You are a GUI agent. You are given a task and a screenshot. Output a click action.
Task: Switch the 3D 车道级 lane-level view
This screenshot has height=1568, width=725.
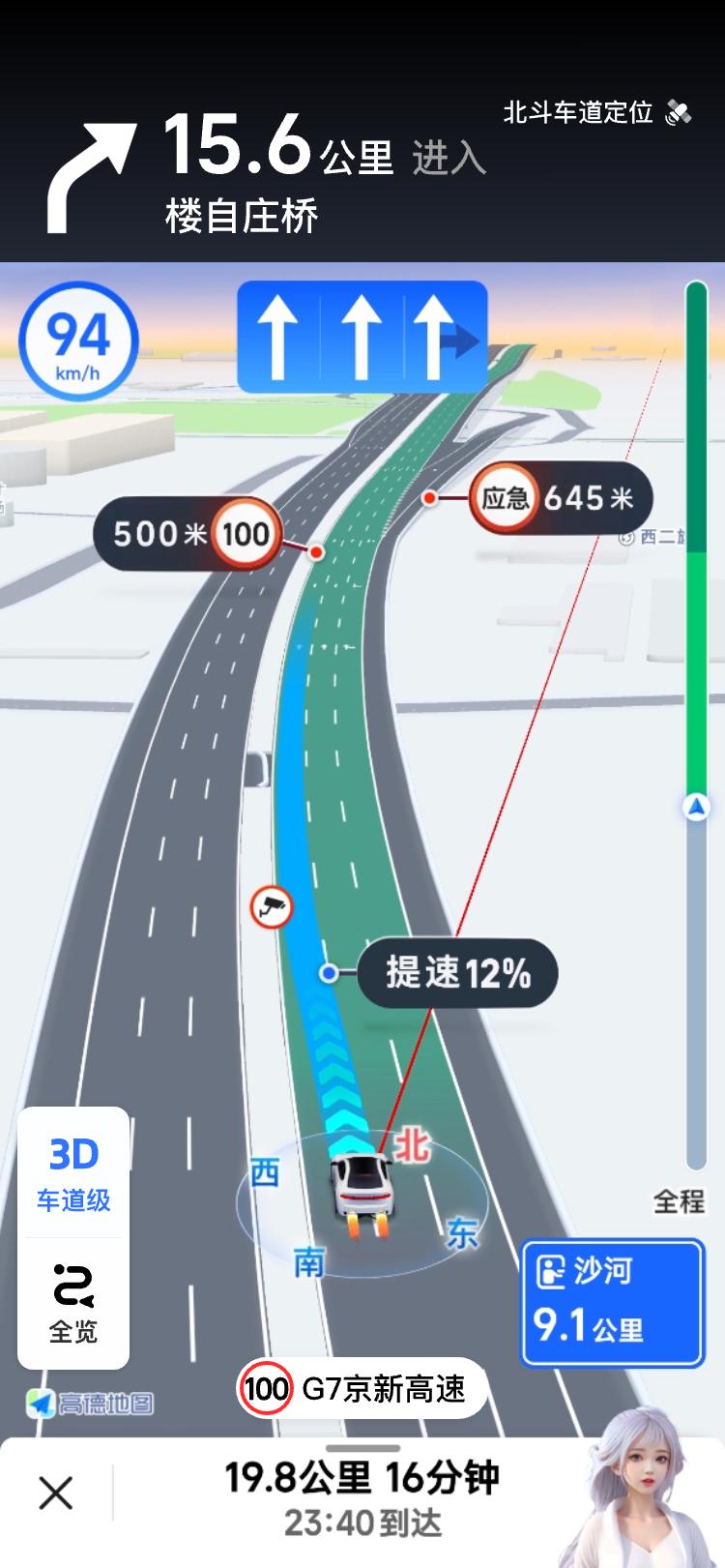click(x=73, y=1173)
